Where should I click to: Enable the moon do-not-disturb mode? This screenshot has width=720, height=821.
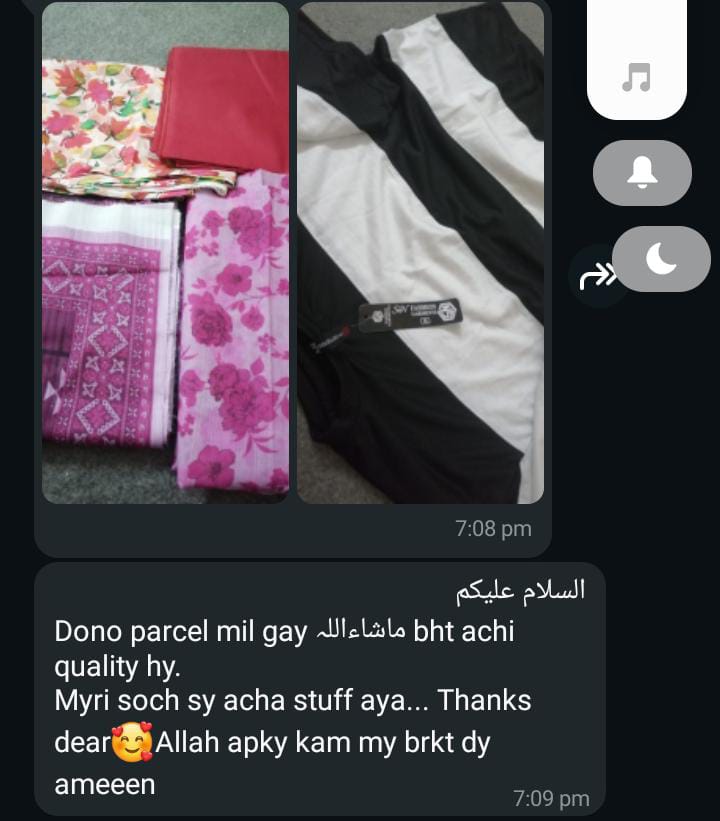[x=661, y=259]
